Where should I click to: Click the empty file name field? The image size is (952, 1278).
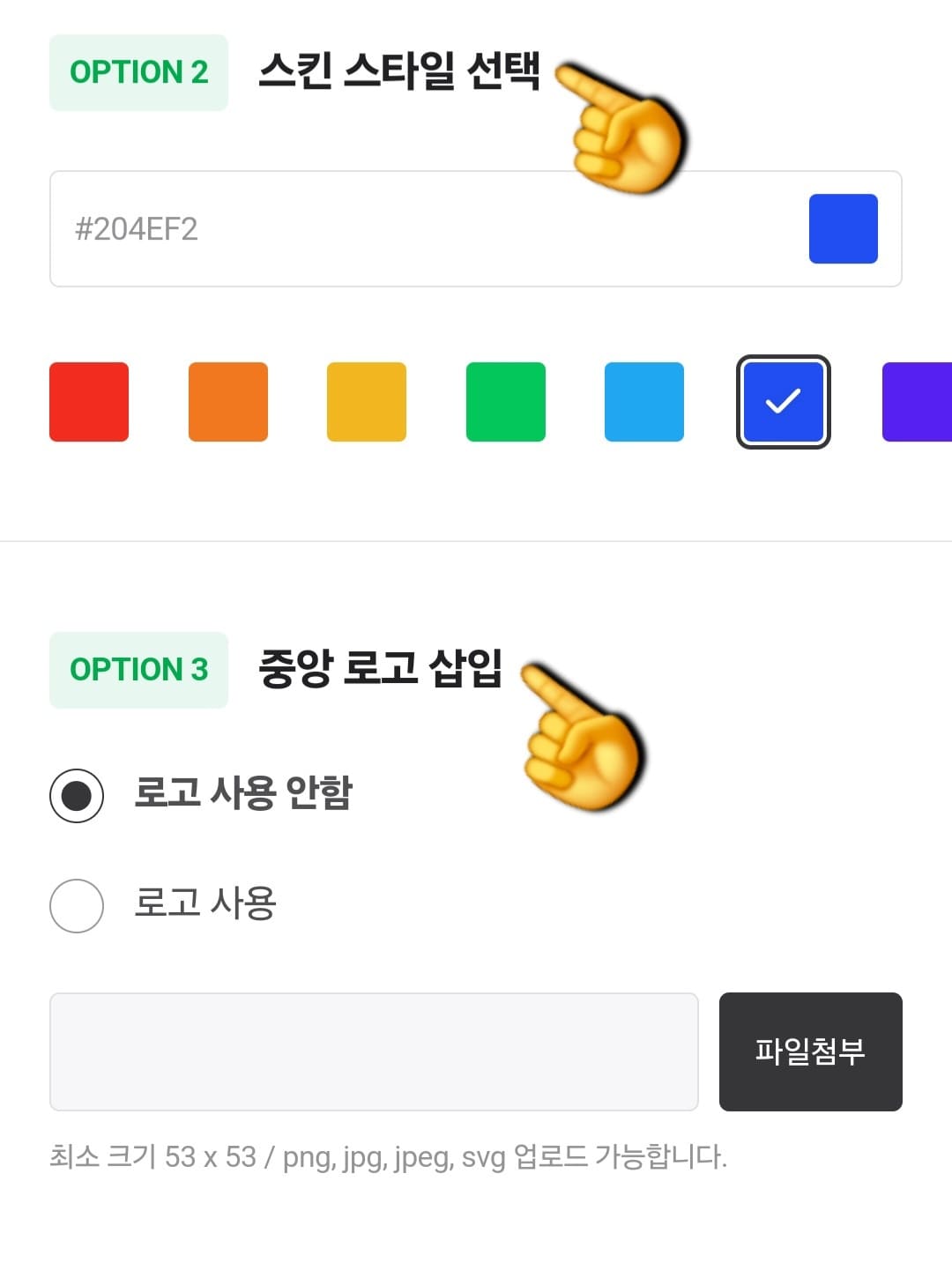click(x=375, y=1051)
